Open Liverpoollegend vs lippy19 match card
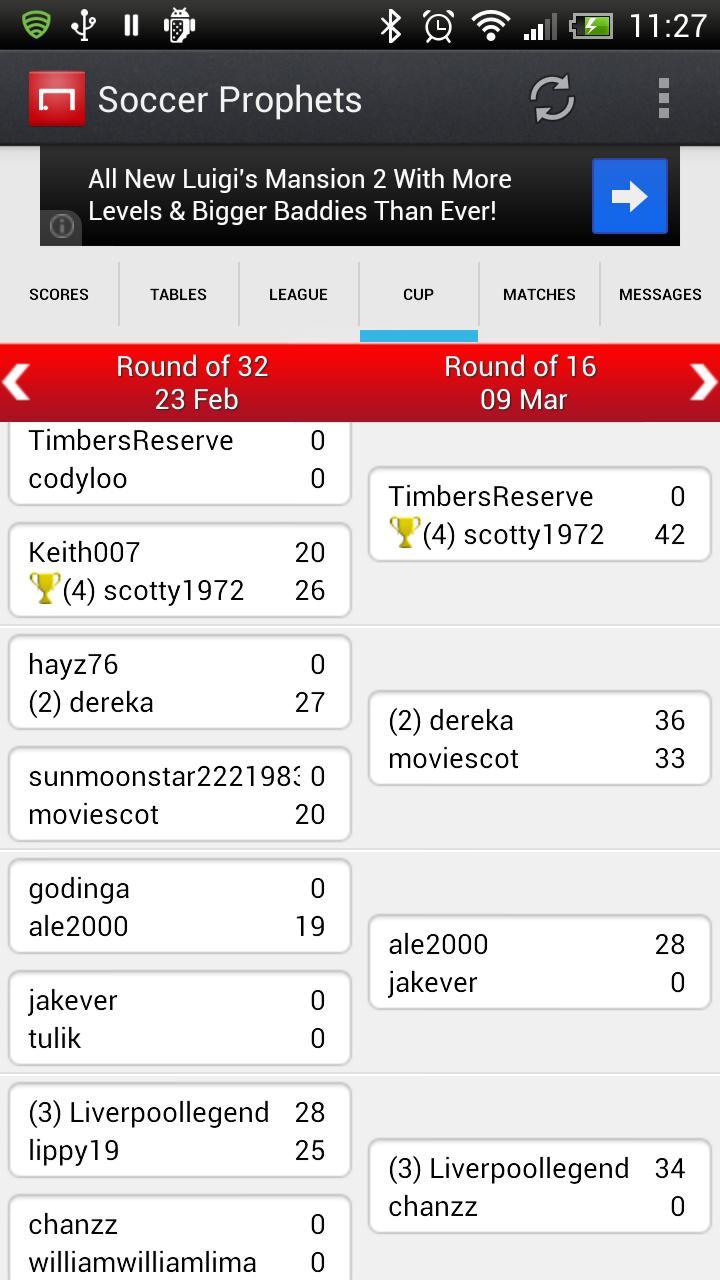This screenshot has height=1280, width=720. (x=179, y=1131)
